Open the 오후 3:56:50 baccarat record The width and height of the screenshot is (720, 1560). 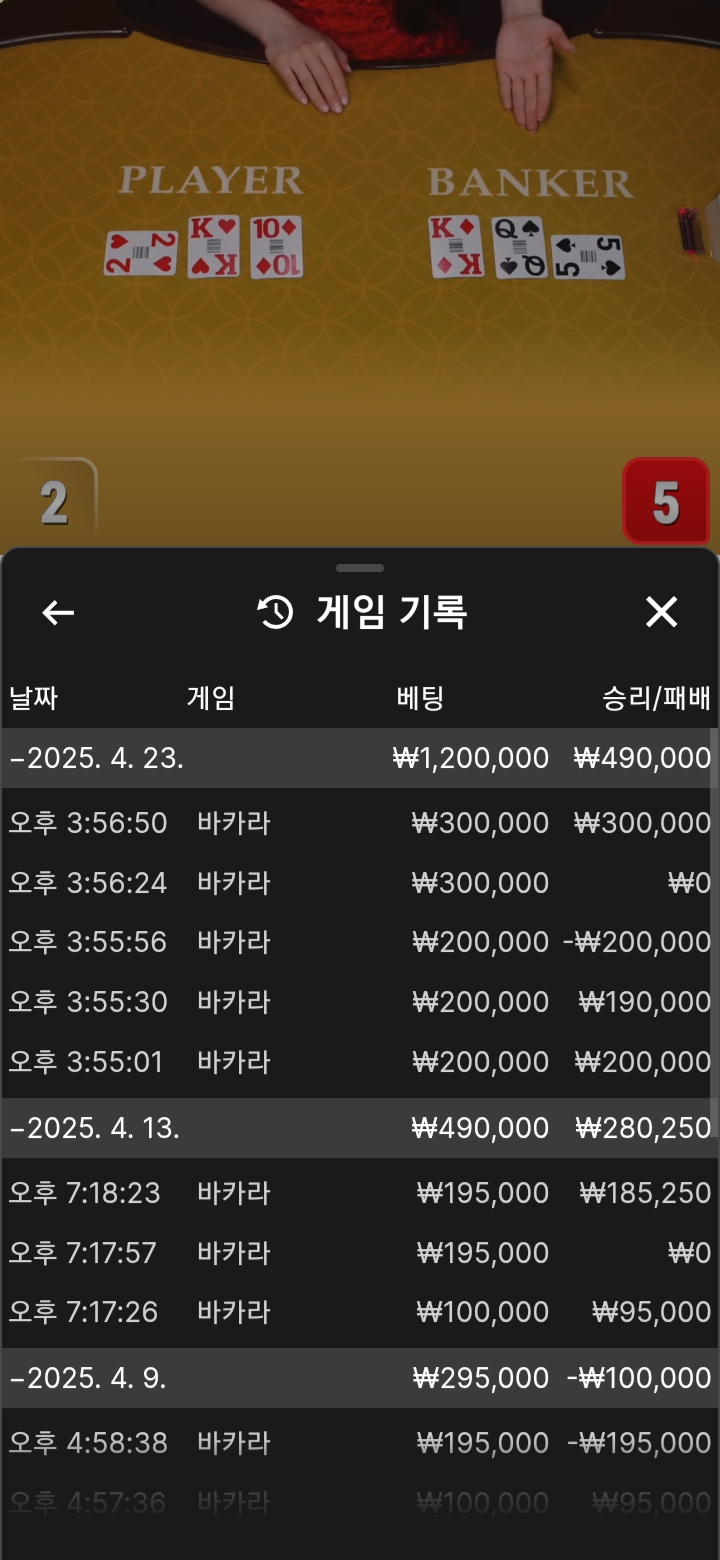click(360, 823)
